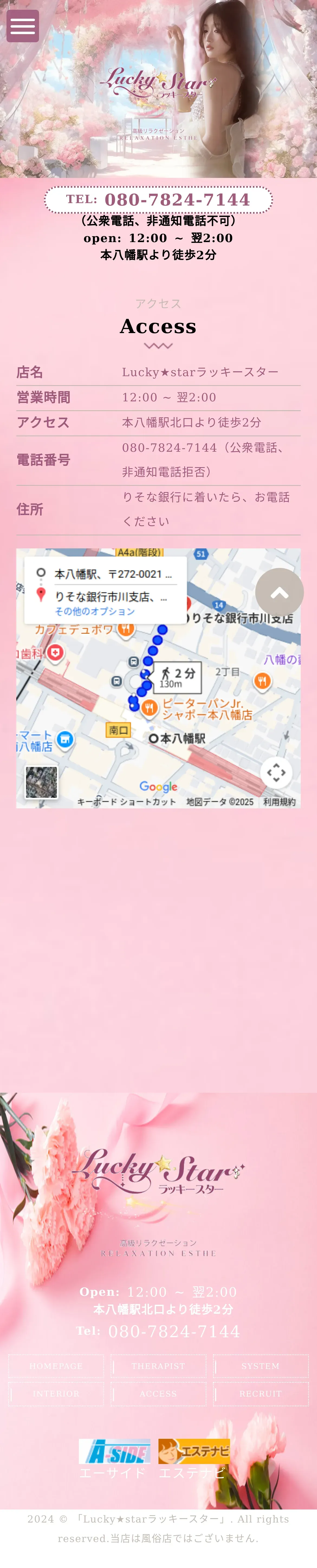Image resolution: width=317 pixels, height=1568 pixels.
Task: Jump back to top with the arrow button
Action: [279, 592]
